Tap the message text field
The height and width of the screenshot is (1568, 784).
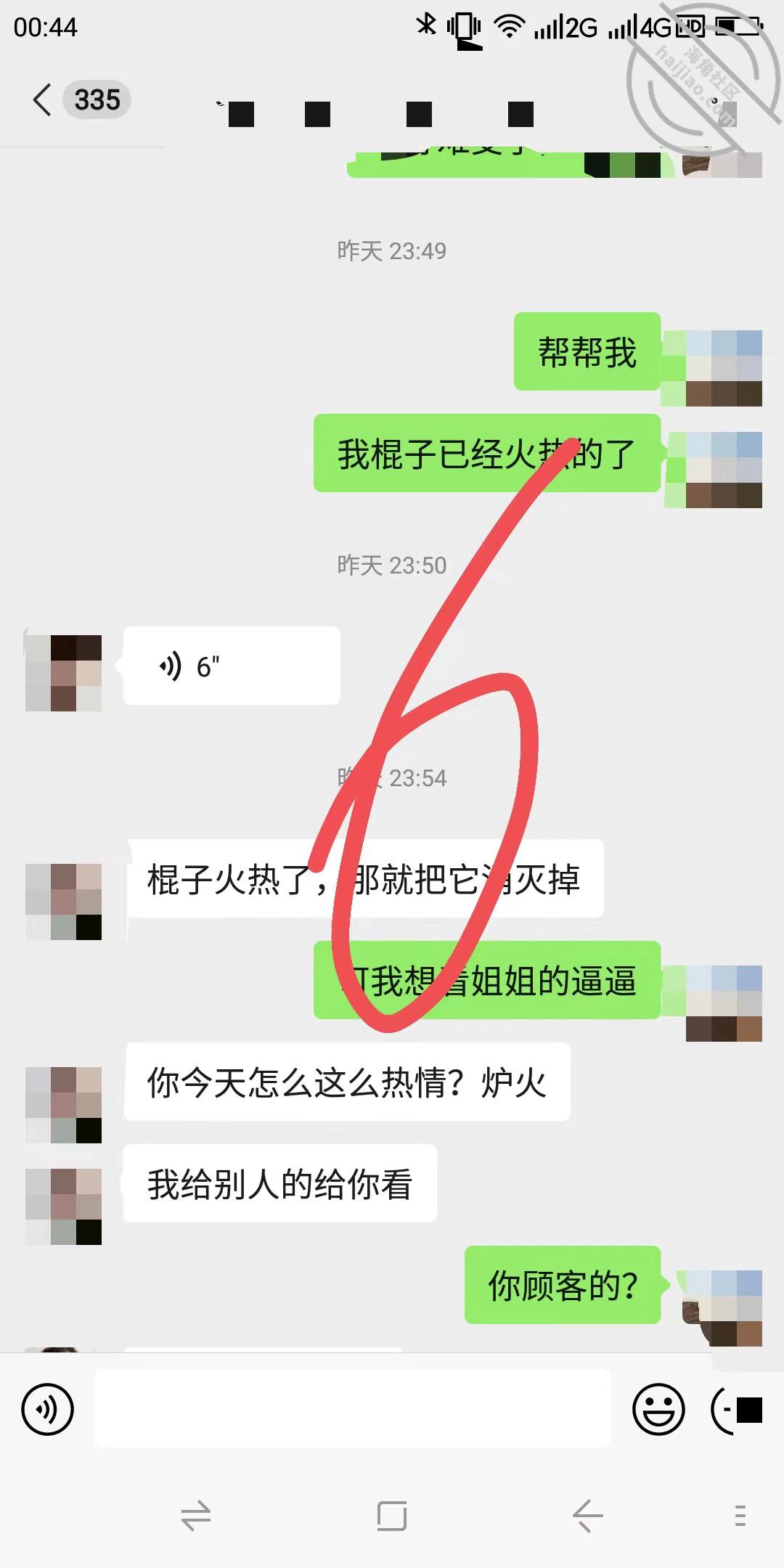coord(353,1408)
